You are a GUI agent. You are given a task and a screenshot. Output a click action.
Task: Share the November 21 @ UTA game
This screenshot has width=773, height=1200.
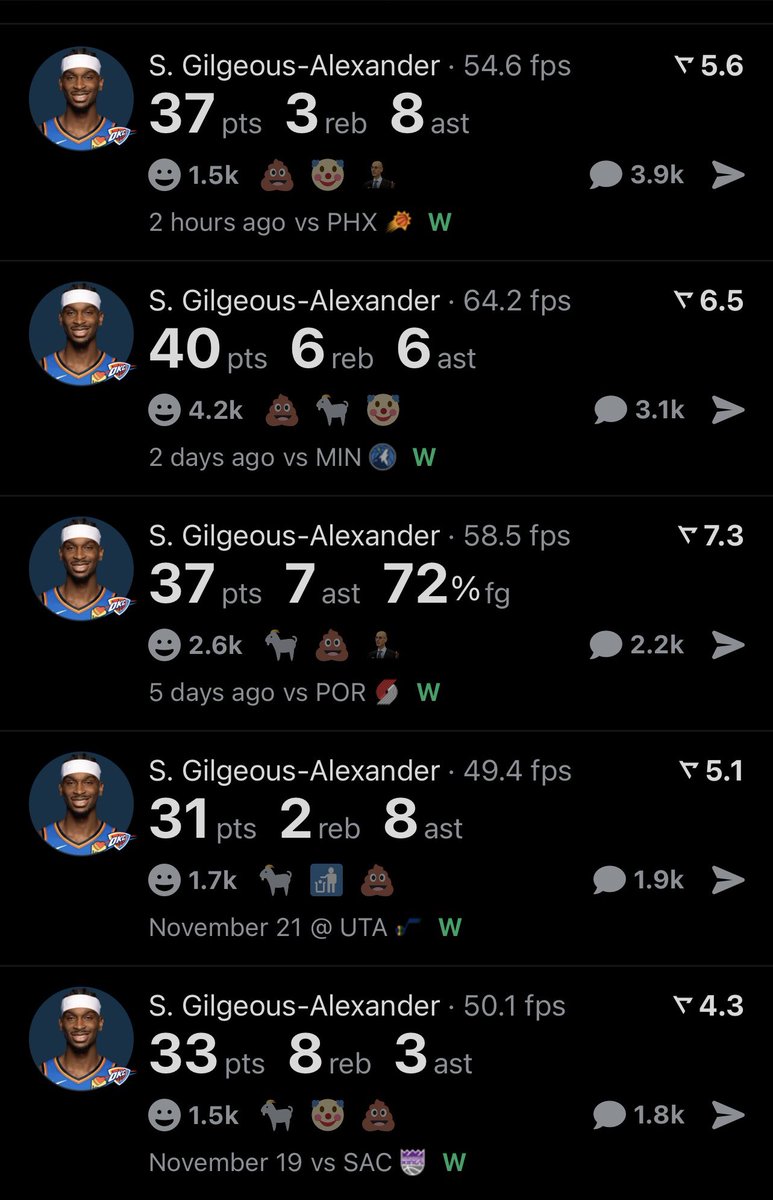[728, 880]
